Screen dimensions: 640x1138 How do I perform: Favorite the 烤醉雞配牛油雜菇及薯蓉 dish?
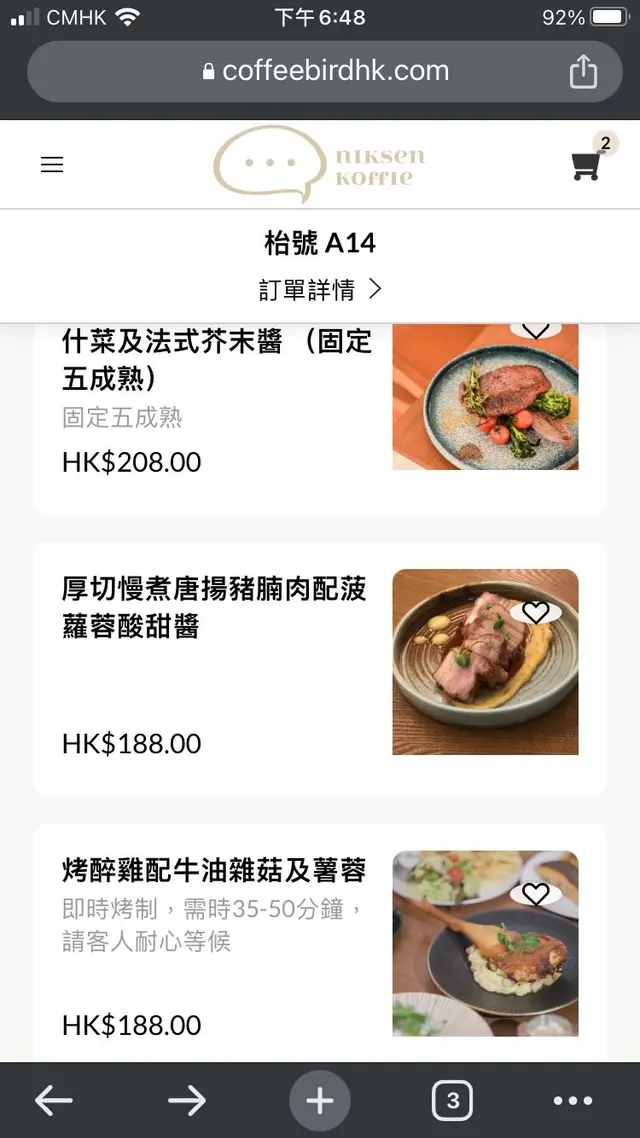(x=536, y=893)
